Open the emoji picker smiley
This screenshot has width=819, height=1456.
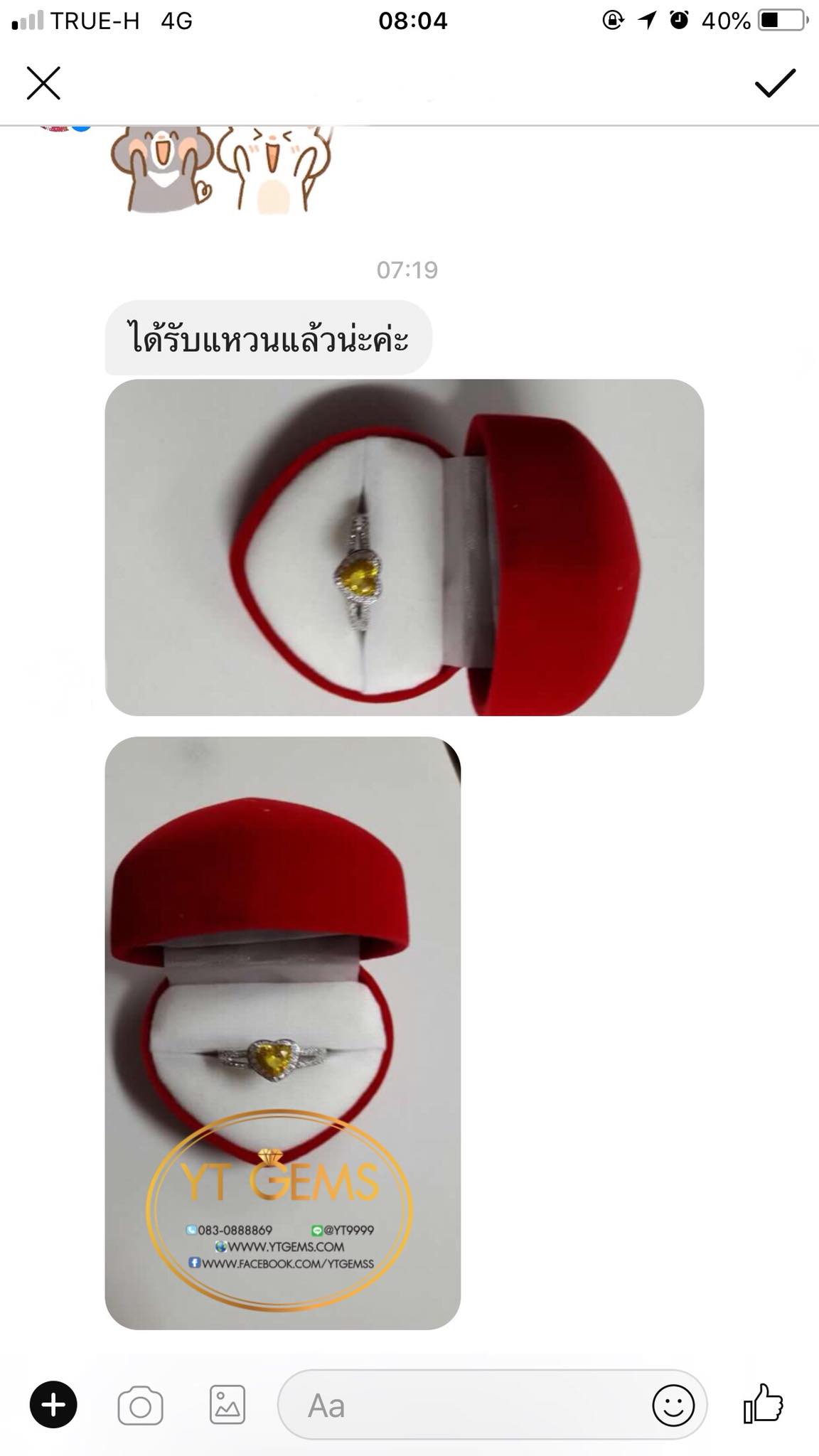(x=673, y=1405)
